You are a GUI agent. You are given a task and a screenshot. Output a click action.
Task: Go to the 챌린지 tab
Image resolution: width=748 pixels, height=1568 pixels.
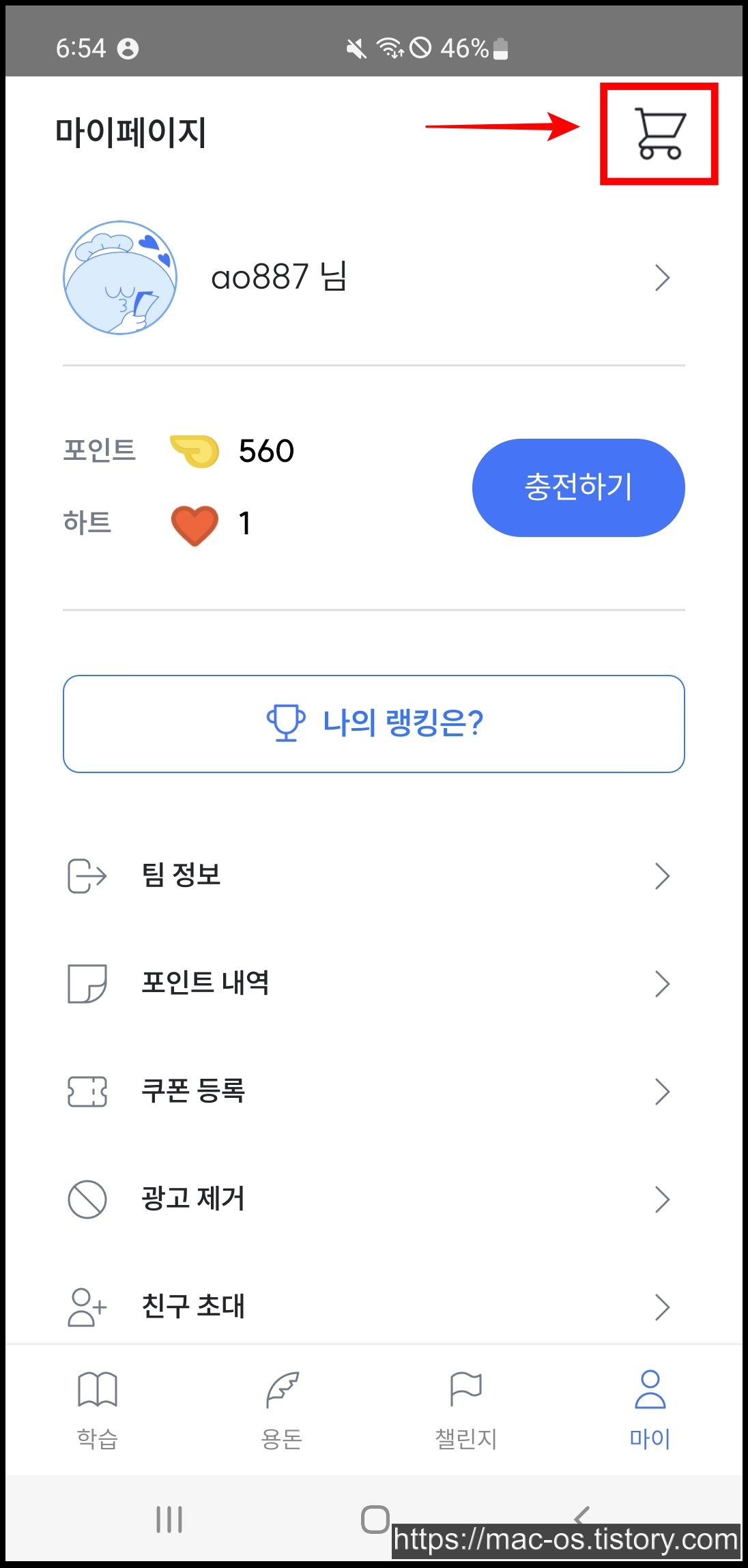(466, 1410)
